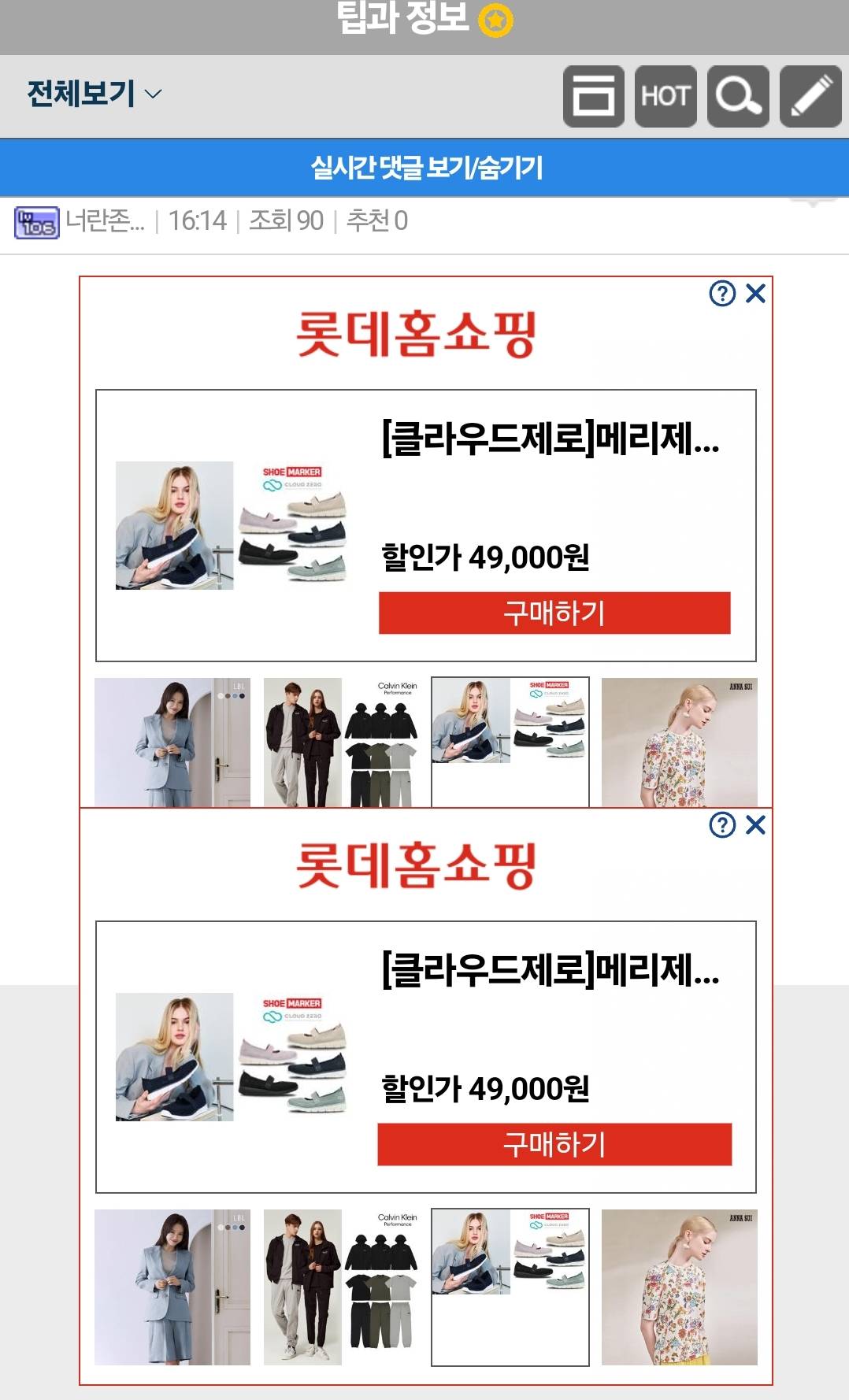Open blue suit thumbnail in second ad
The height and width of the screenshot is (1400, 849).
pyautogui.click(x=172, y=1287)
